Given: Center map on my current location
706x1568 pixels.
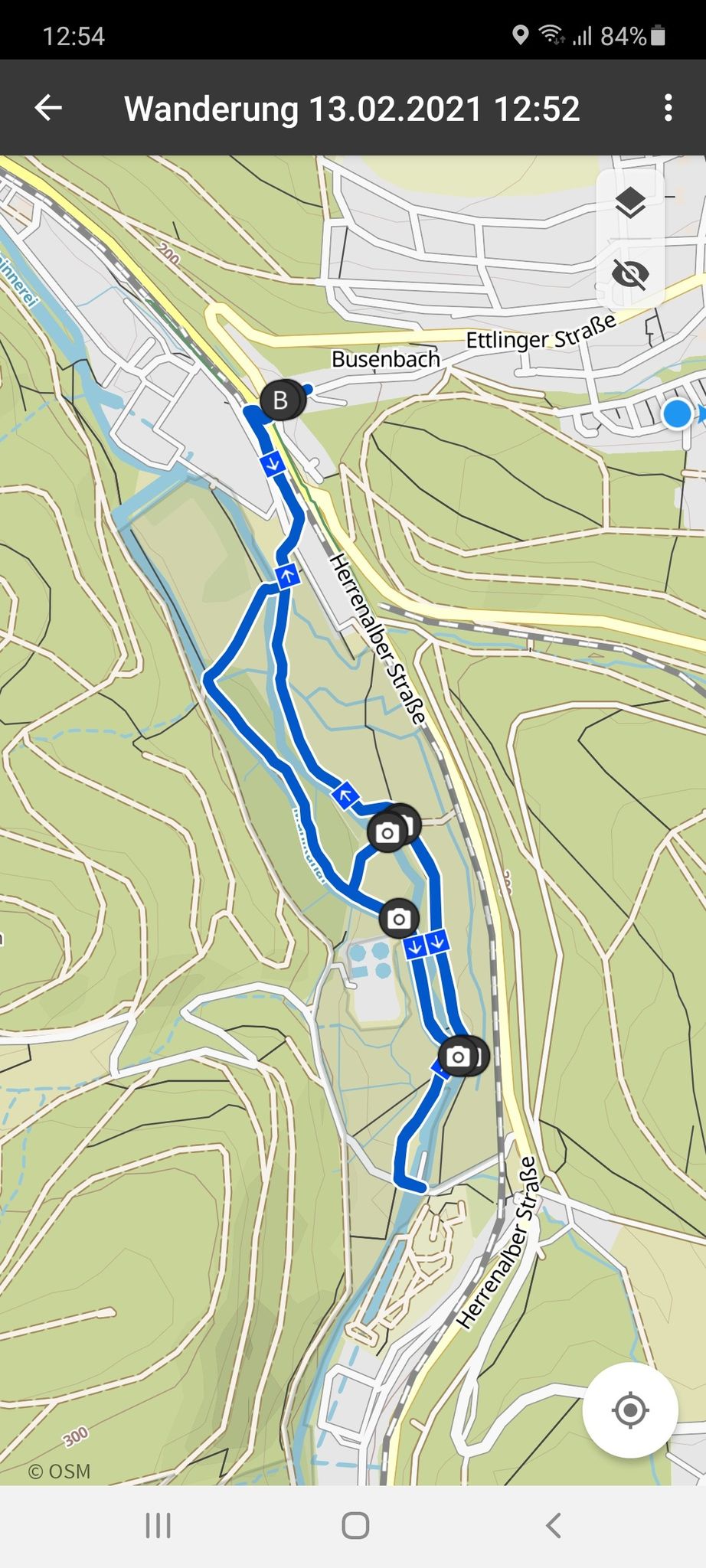Looking at the screenshot, I should [x=630, y=1410].
